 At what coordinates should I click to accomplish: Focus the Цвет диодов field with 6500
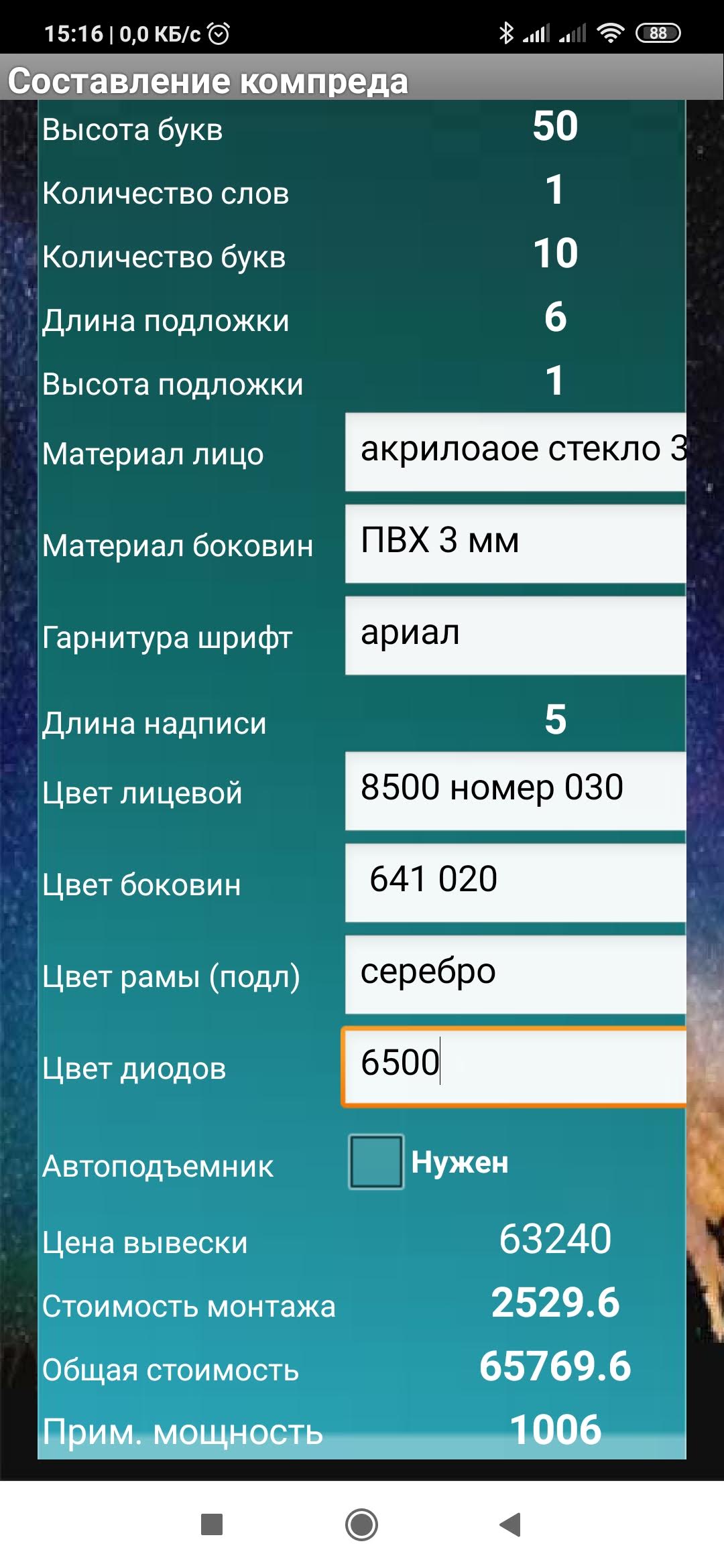(514, 1066)
